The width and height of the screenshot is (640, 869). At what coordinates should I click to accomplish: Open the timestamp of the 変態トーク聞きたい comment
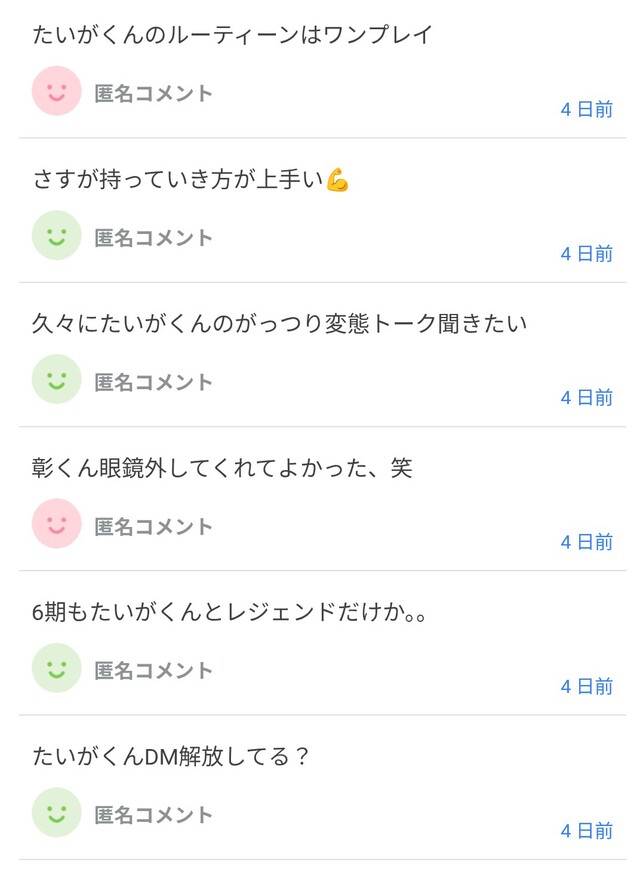tap(586, 398)
